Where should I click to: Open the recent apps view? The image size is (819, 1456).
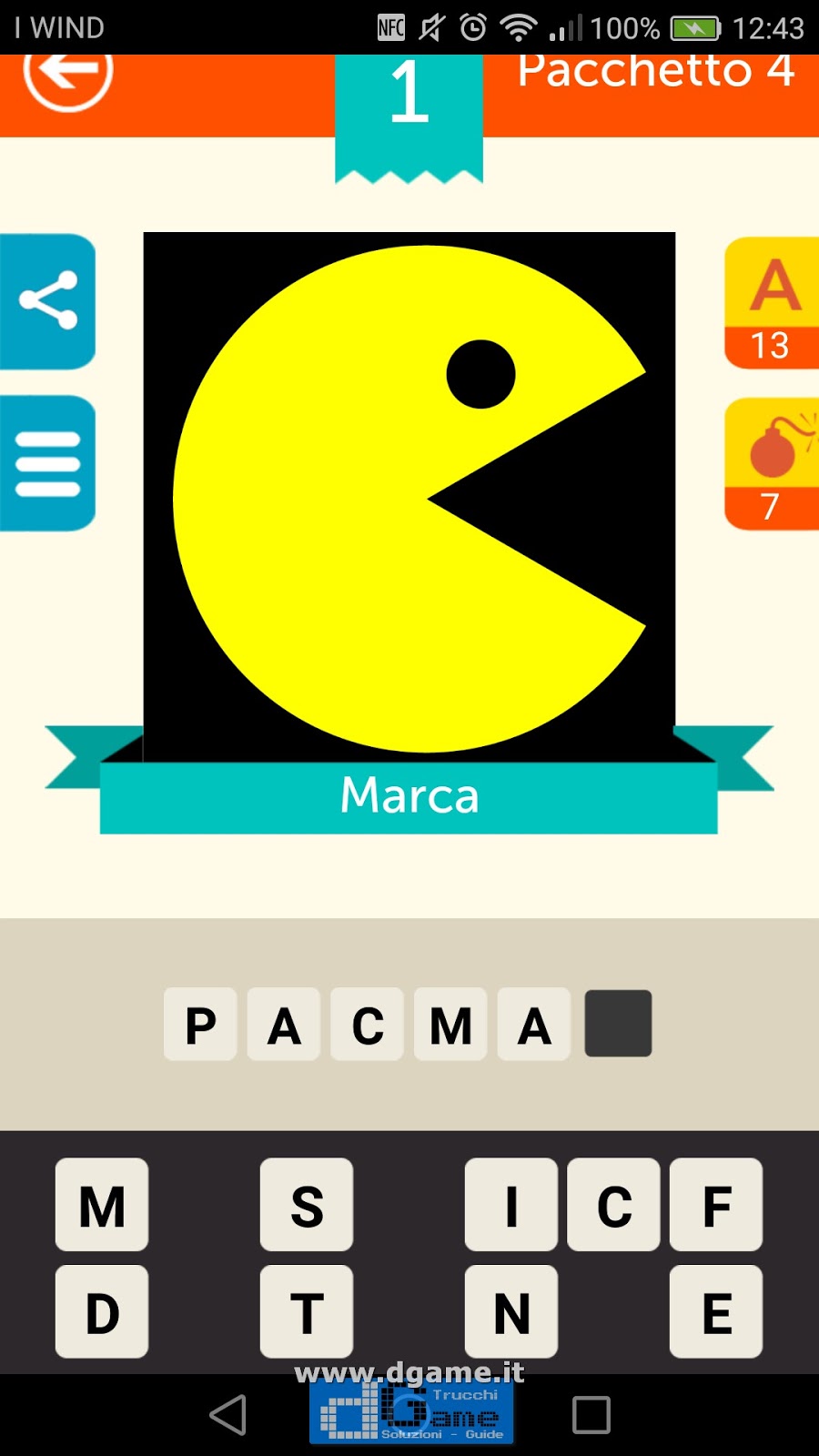click(x=591, y=1415)
